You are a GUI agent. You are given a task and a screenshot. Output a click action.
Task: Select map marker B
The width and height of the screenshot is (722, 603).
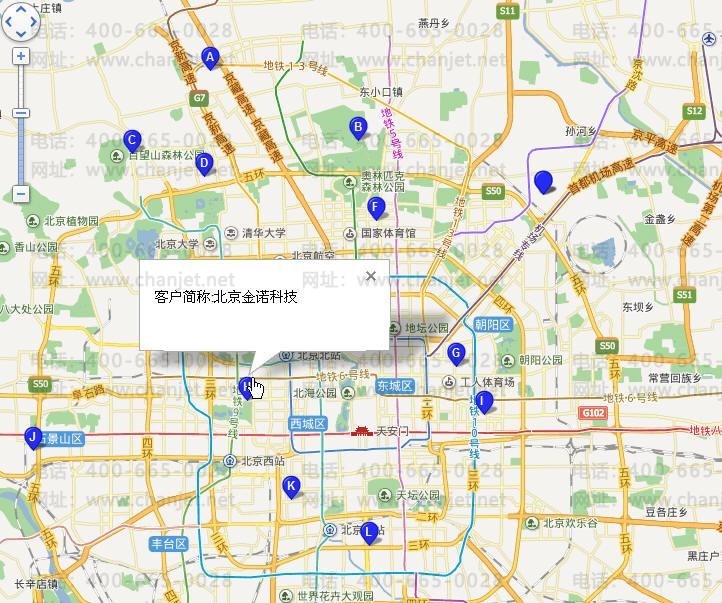(357, 127)
